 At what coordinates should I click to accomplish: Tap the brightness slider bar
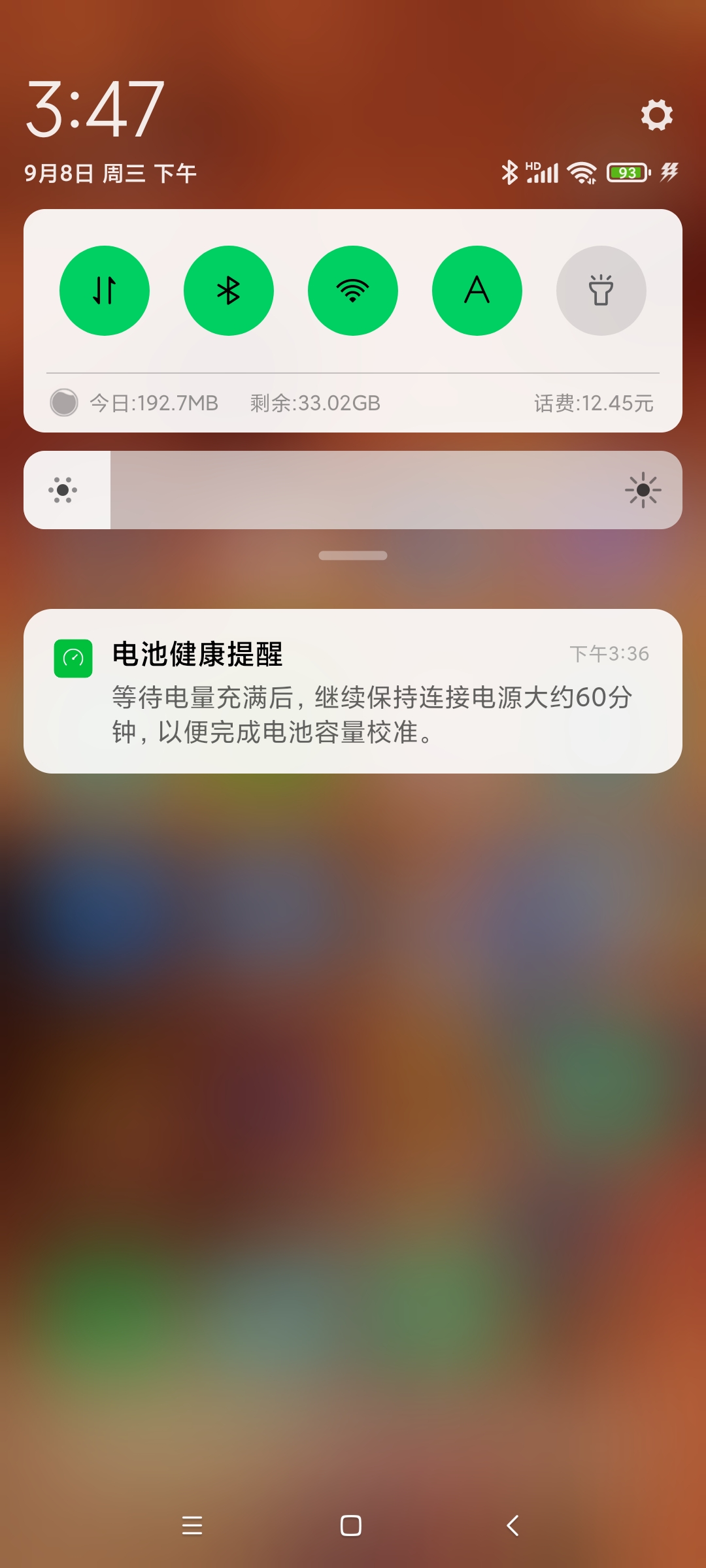coord(353,490)
